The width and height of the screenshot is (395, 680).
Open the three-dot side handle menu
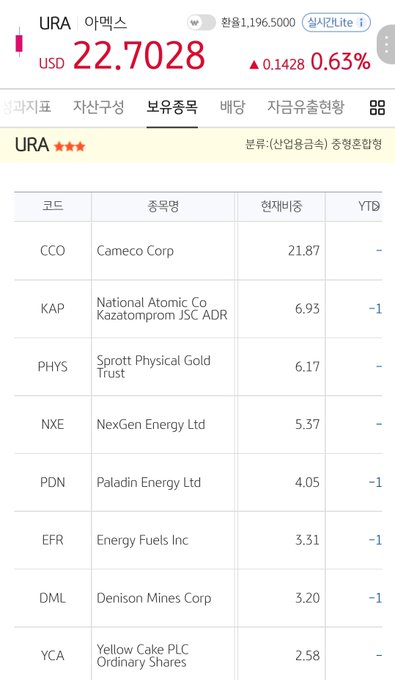click(x=386, y=44)
